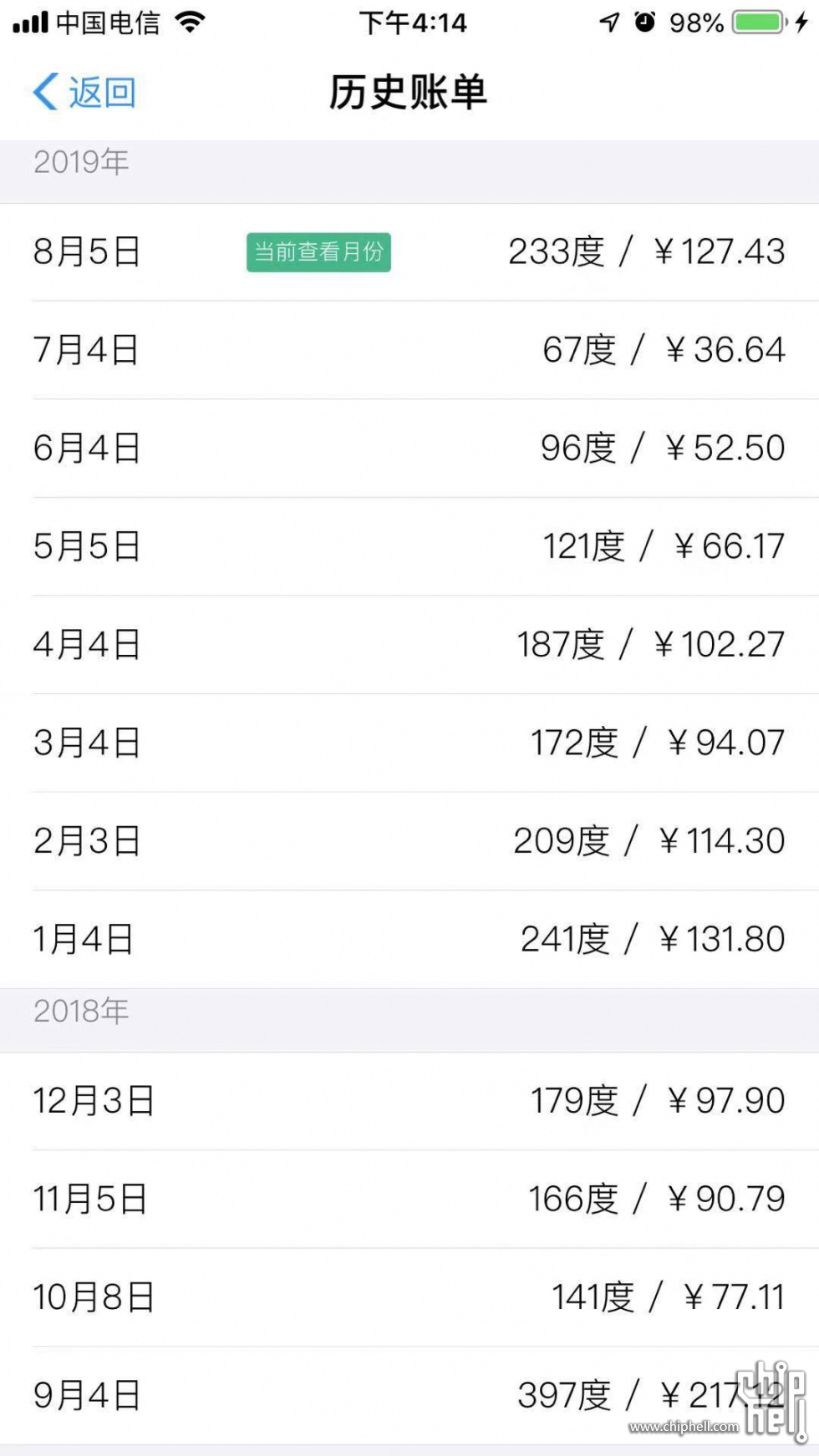View the 2月3日 bill of 209度
This screenshot has height=1456, width=819.
(x=409, y=840)
